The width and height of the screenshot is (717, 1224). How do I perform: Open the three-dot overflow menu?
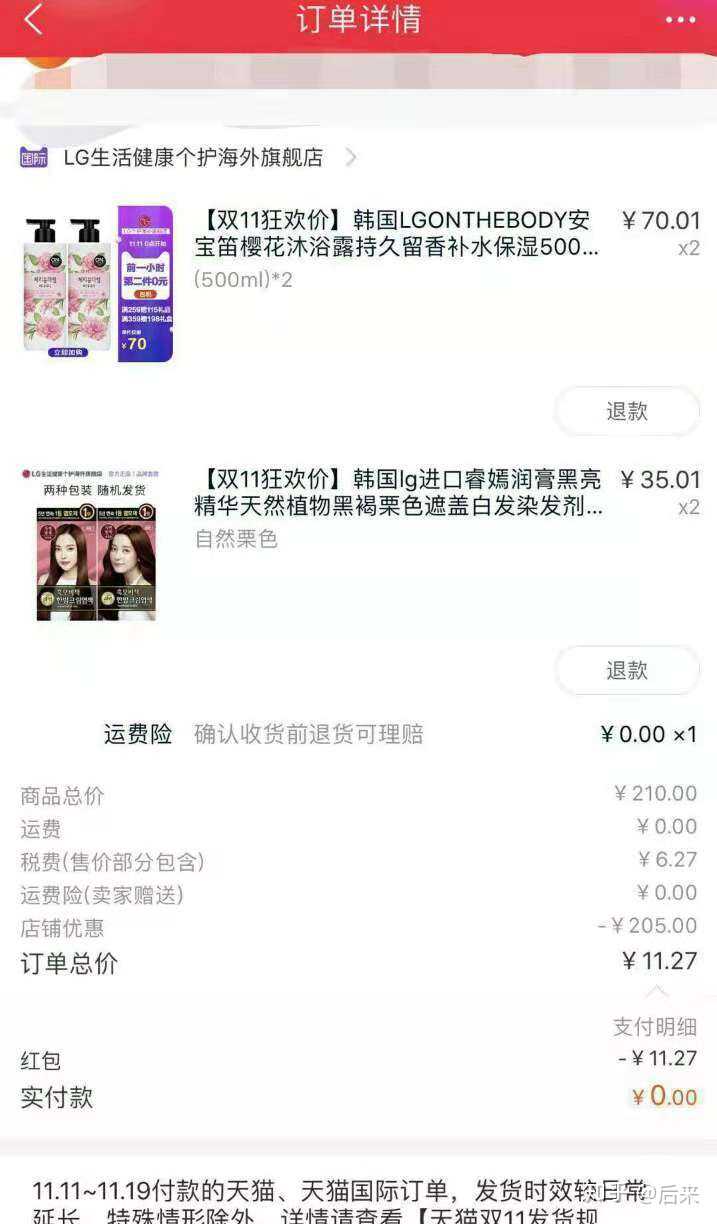pos(680,20)
